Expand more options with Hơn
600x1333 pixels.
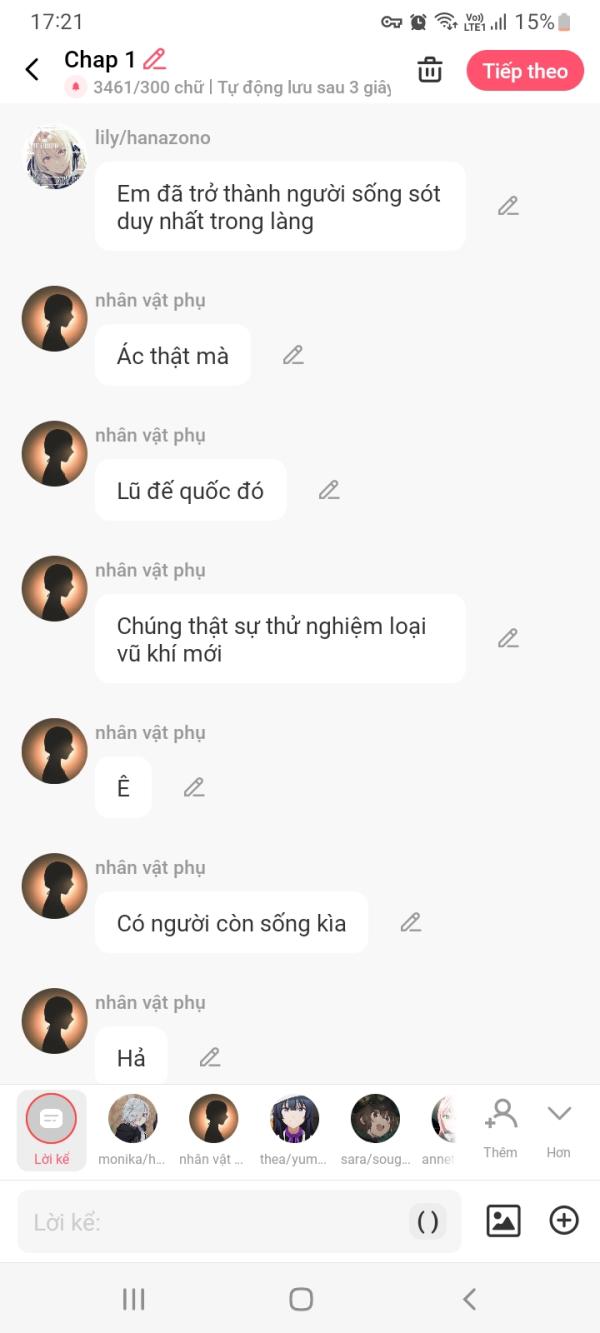point(558,1128)
